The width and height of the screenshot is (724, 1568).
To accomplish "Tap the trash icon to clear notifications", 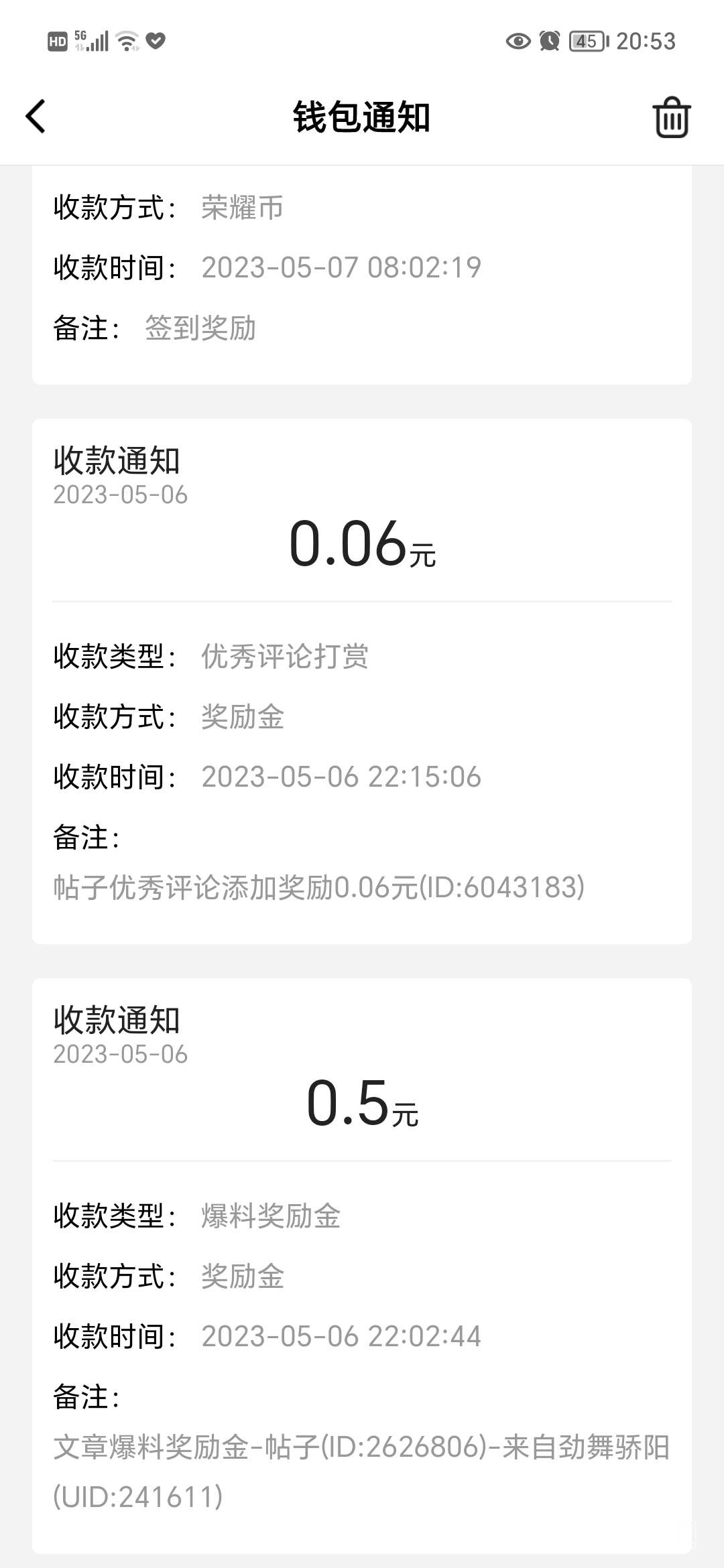I will 671,118.
